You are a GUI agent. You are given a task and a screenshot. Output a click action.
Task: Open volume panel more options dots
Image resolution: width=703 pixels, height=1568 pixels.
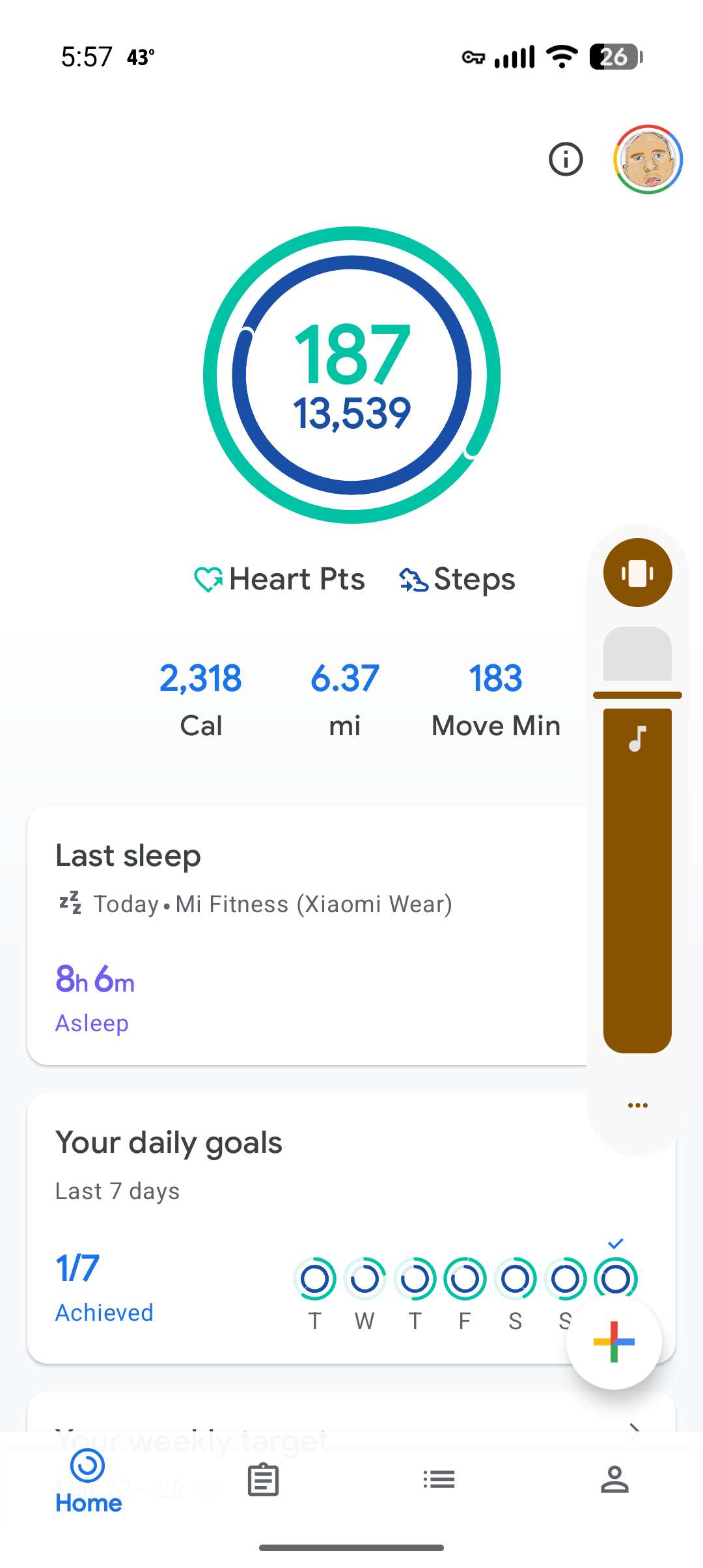click(637, 1105)
